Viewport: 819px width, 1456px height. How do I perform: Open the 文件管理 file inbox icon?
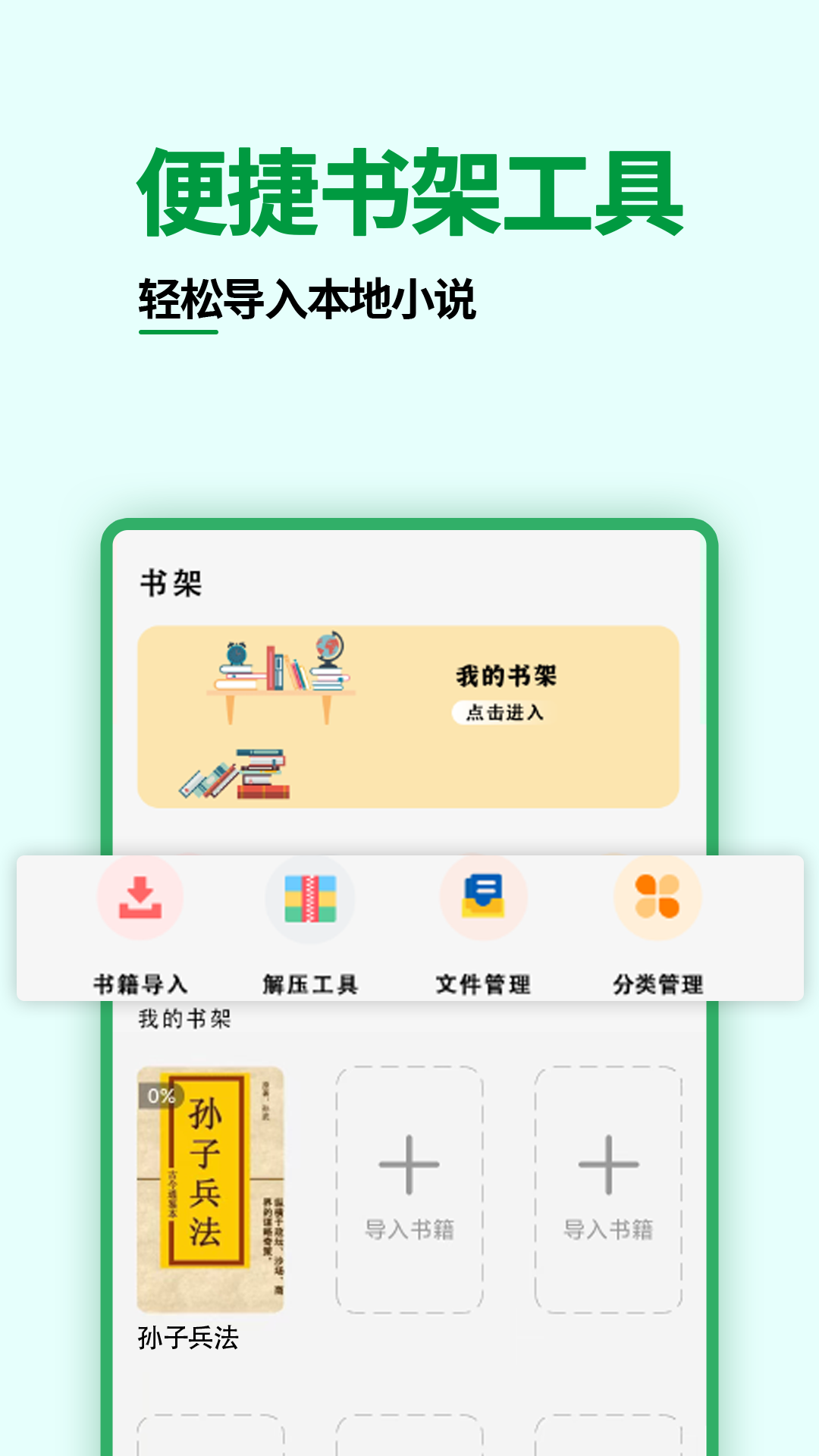[x=484, y=899]
